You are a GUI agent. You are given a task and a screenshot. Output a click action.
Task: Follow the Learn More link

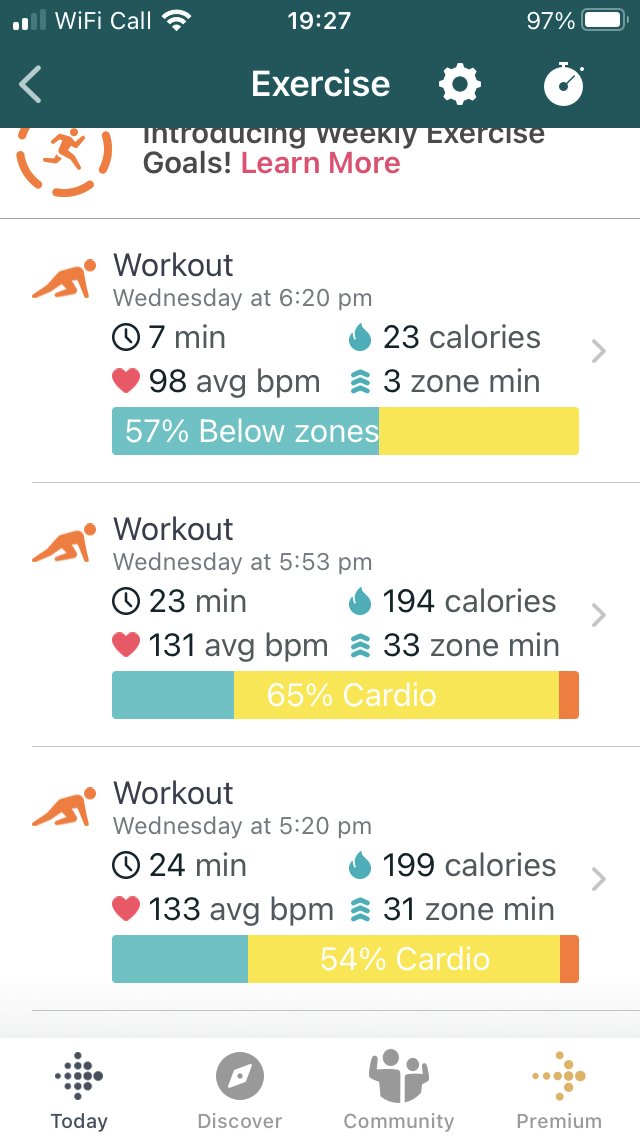tap(320, 164)
